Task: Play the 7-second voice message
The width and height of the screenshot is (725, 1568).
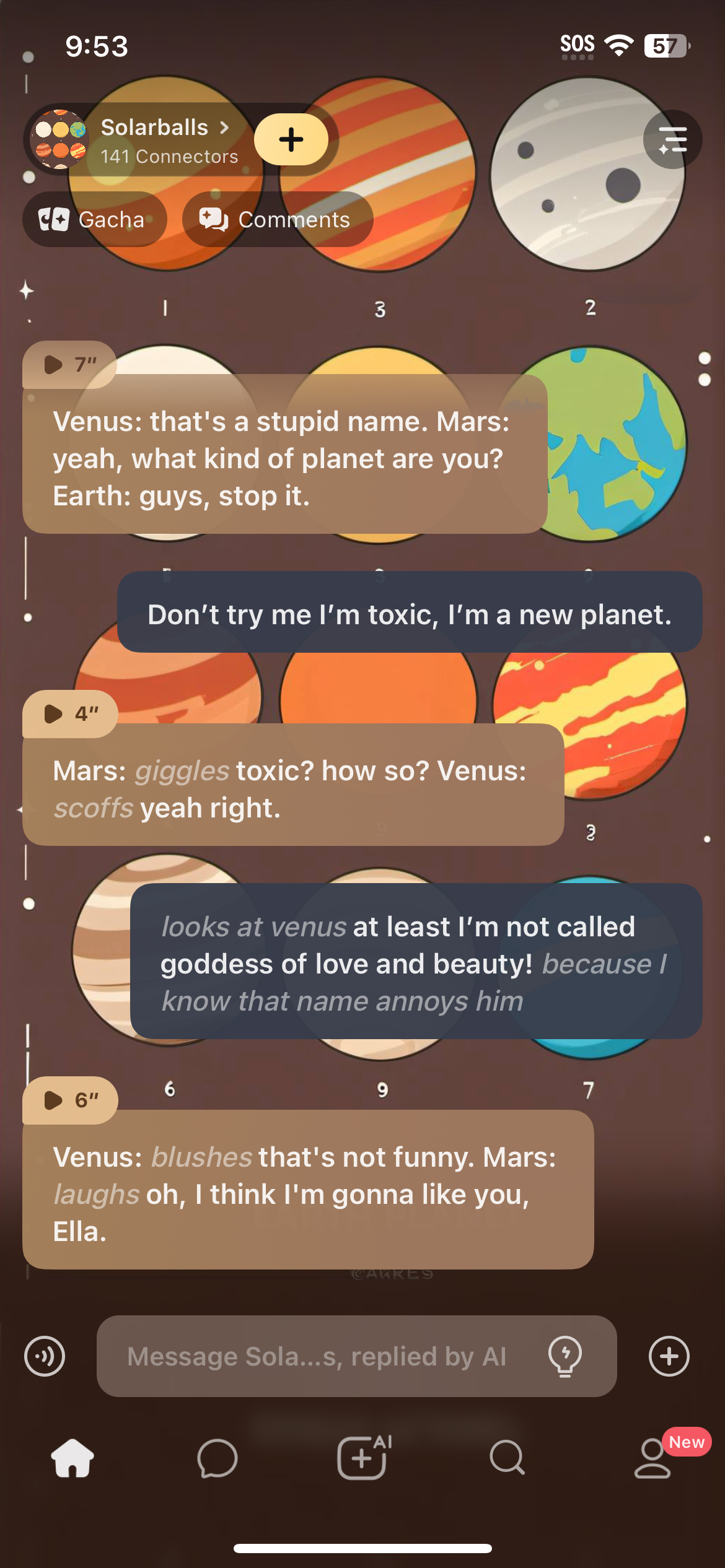Action: click(69, 365)
